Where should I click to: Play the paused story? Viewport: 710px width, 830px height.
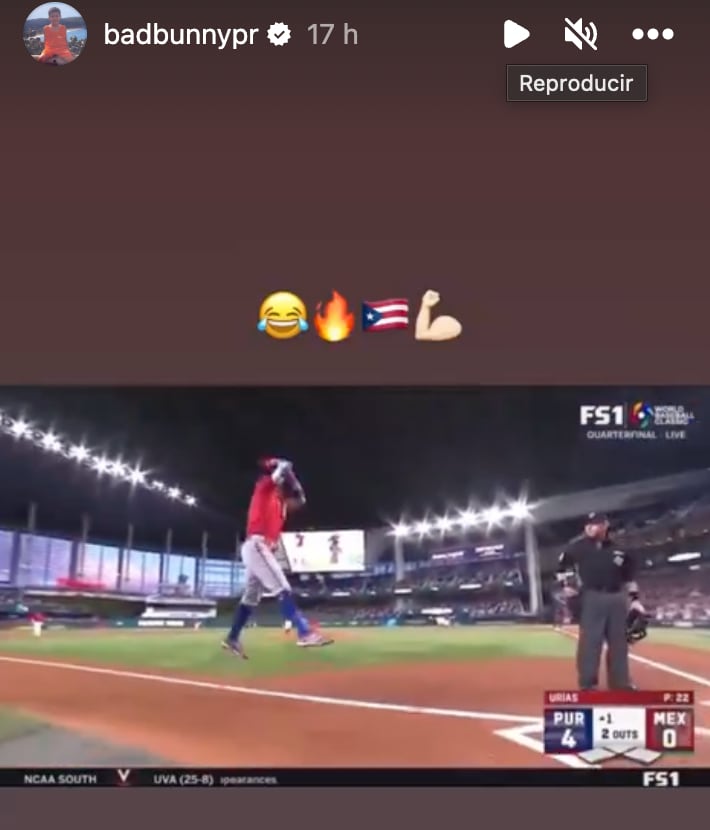[x=516, y=34]
